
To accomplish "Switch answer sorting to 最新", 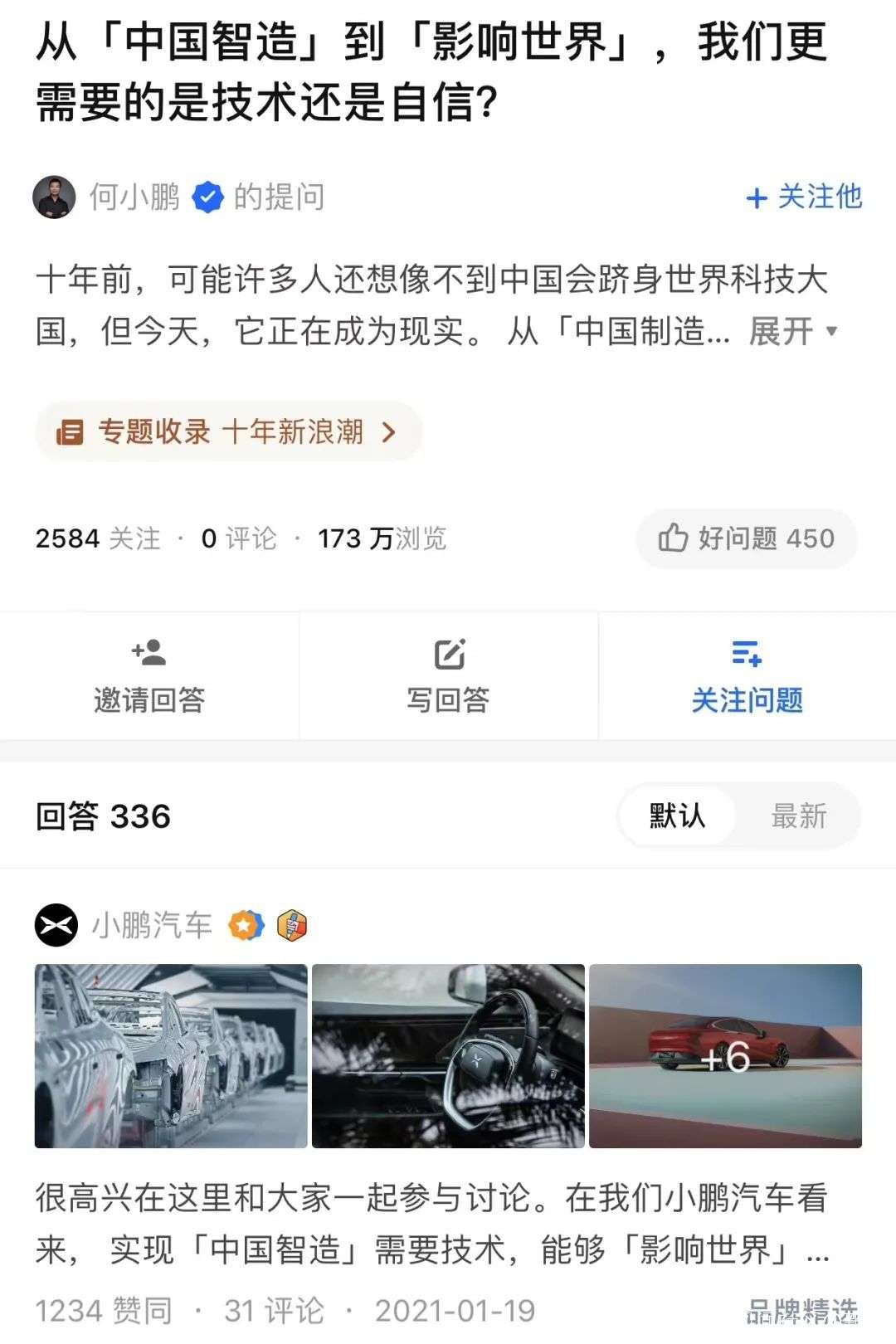I will click(798, 816).
